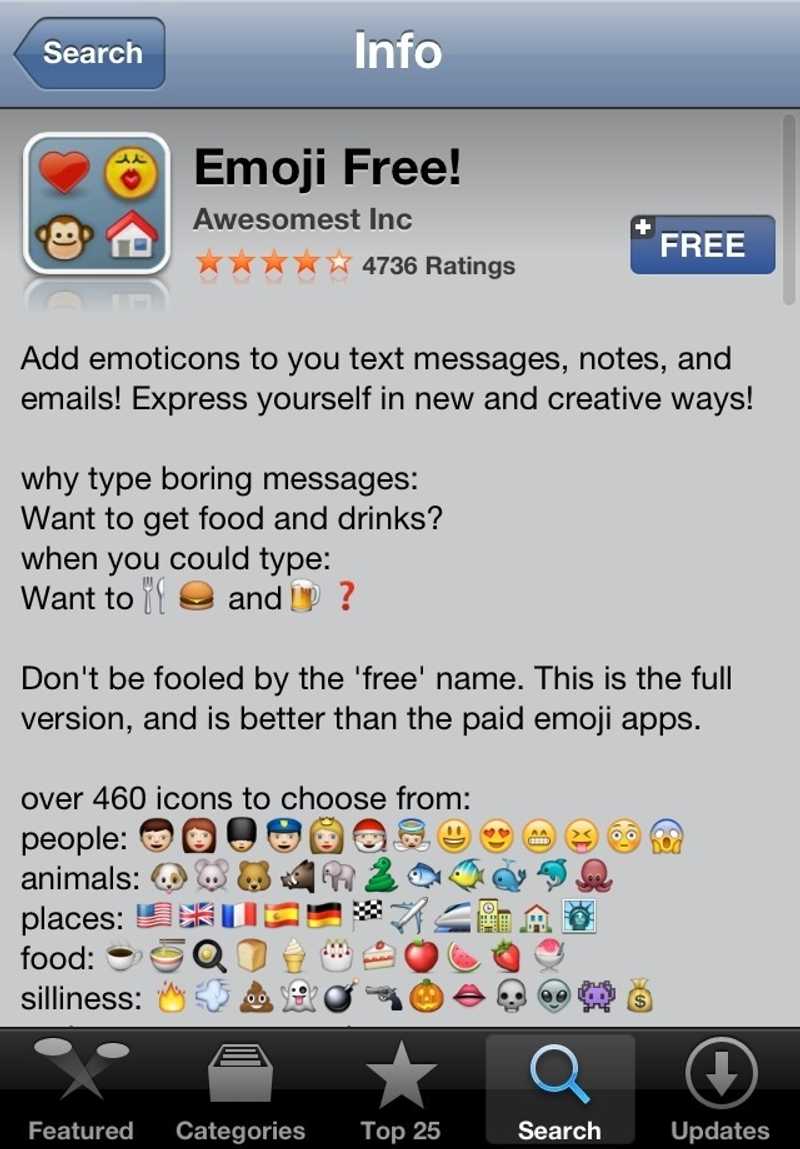Screen dimensions: 800x1149
Task: Select the Search tab
Action: [x=559, y=1090]
